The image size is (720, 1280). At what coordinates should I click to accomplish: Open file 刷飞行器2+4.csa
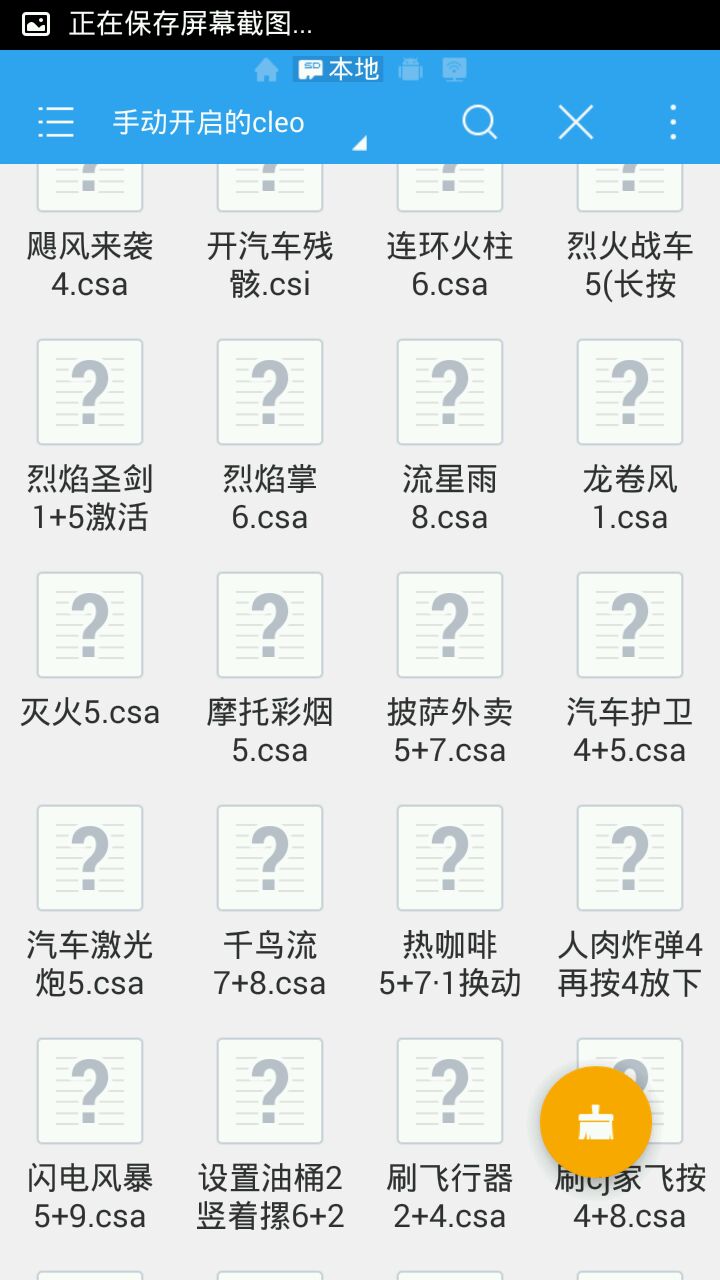coord(450,1091)
